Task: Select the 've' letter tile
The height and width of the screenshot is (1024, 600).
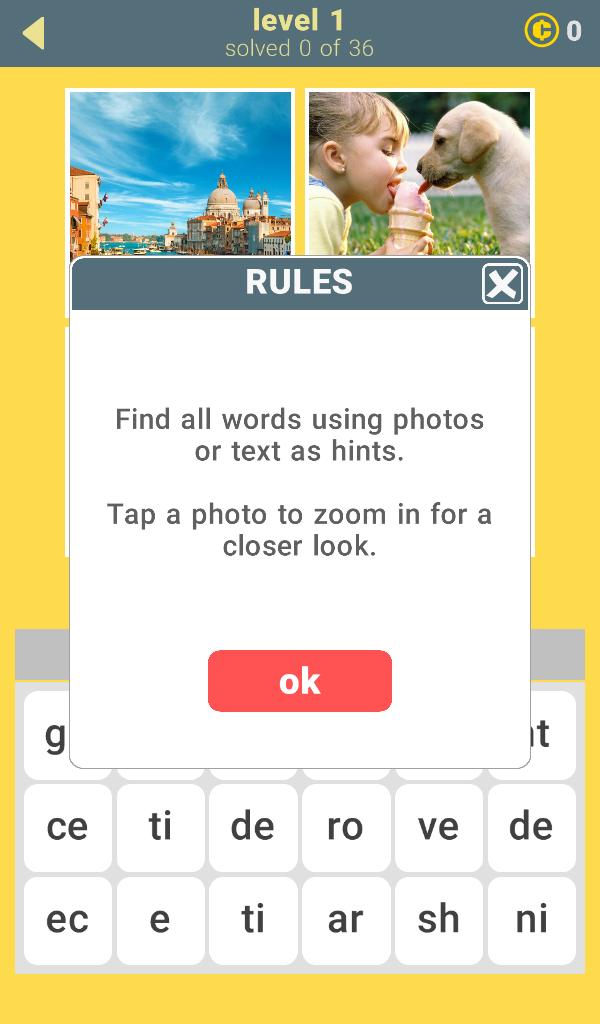Action: coord(438,827)
